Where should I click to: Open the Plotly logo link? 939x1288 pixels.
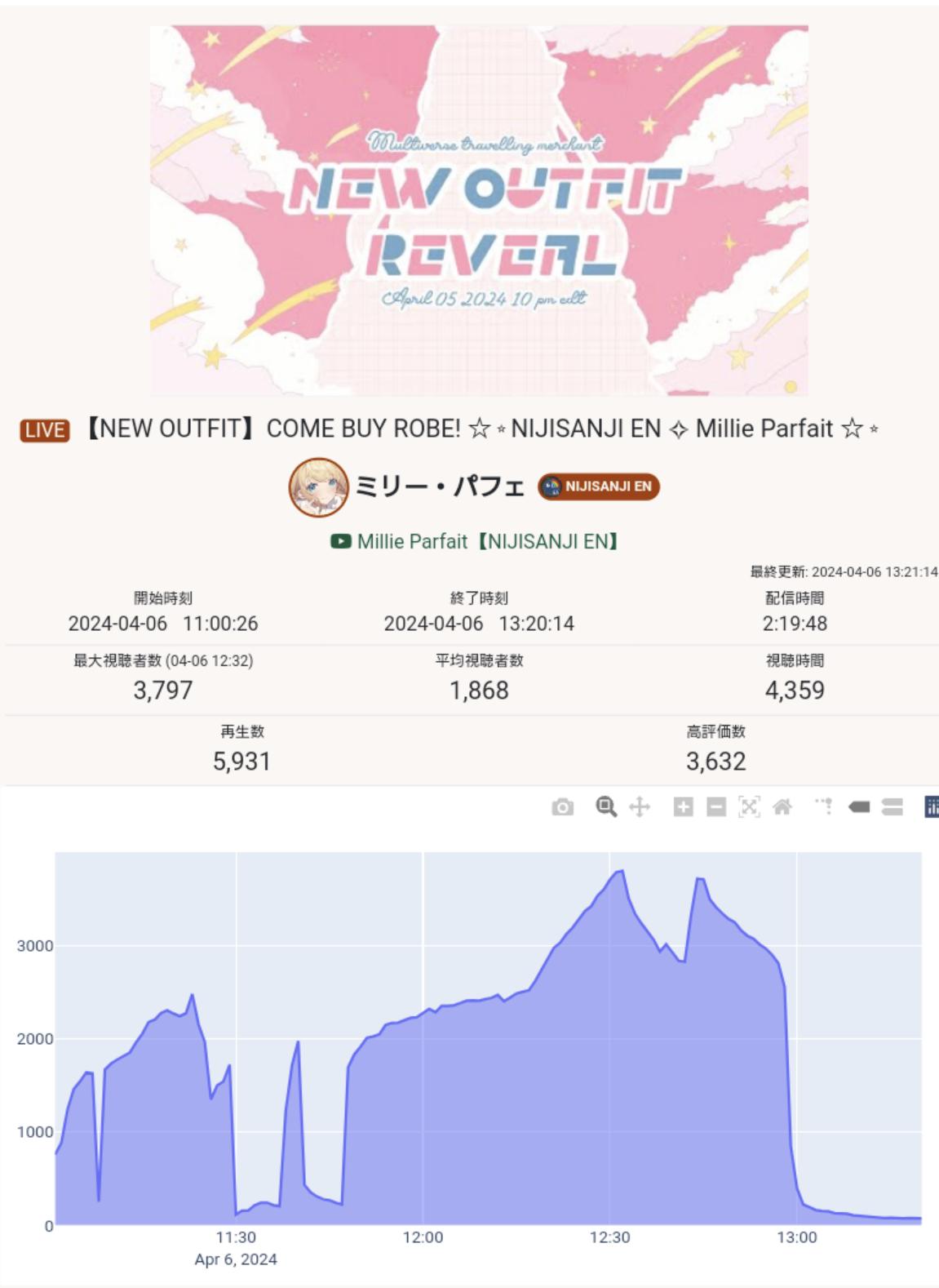pyautogui.click(x=932, y=807)
